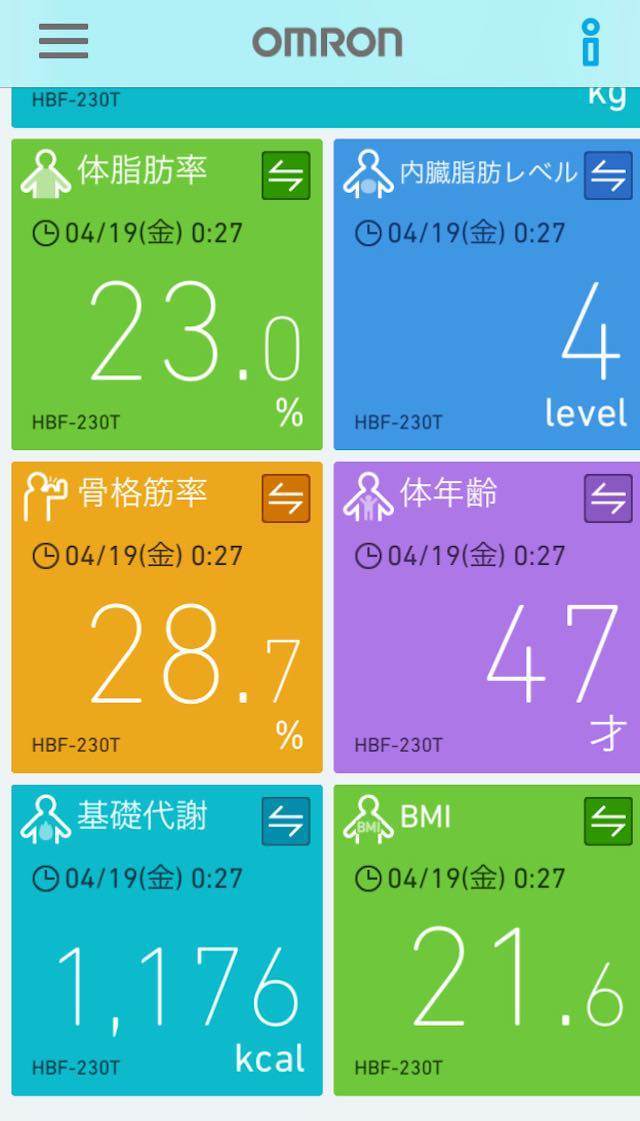Tap the swap icon on 基礎代謝 card

point(286,822)
